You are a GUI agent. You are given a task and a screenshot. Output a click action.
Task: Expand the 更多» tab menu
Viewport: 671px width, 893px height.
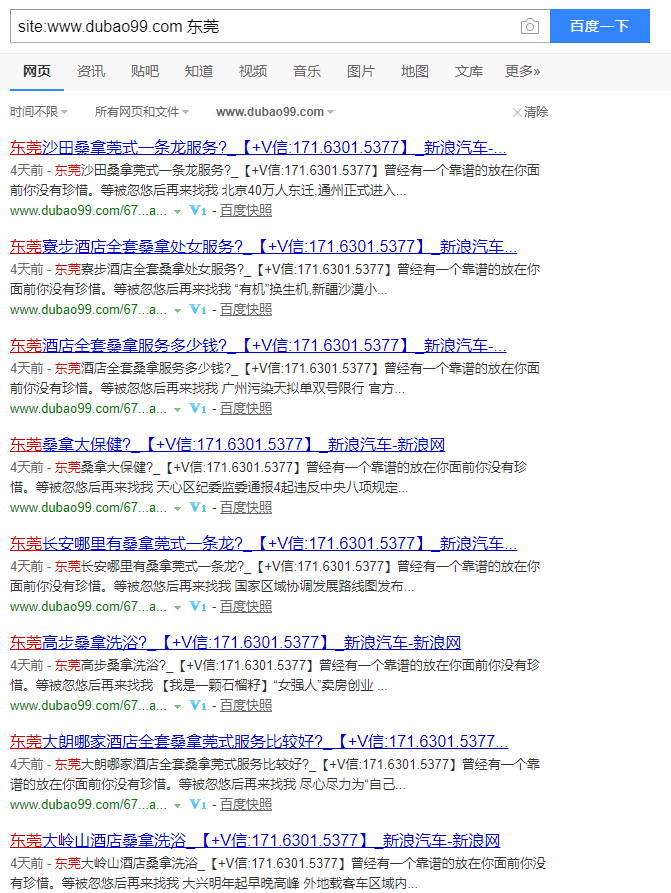[x=523, y=71]
